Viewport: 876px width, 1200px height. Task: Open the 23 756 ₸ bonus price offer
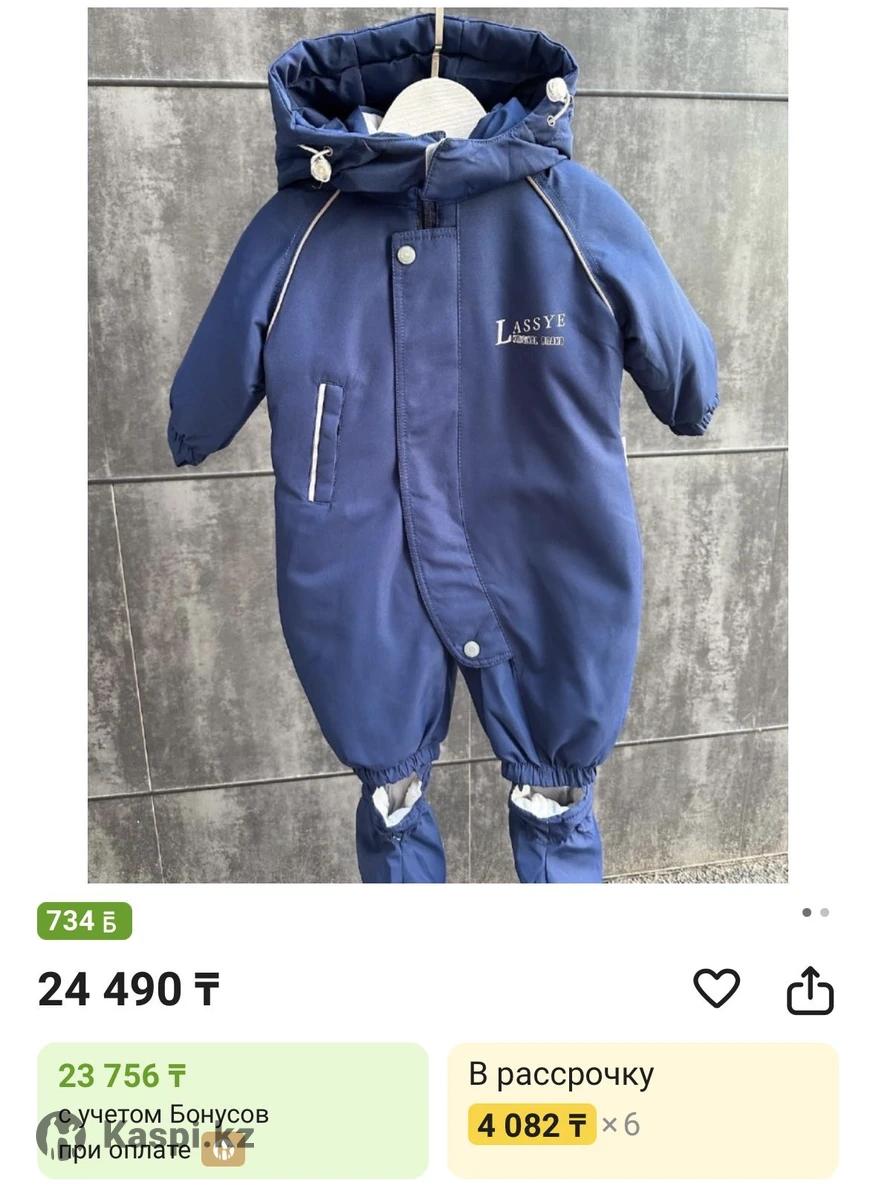233,1110
